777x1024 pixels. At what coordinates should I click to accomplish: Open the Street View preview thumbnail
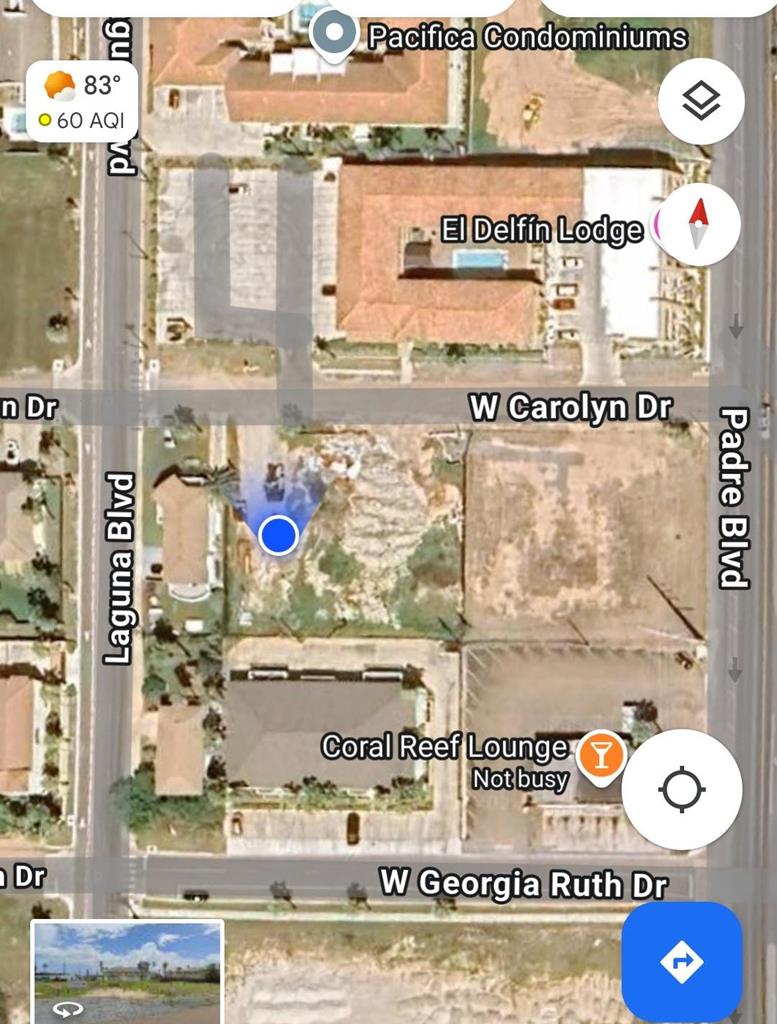(127, 970)
